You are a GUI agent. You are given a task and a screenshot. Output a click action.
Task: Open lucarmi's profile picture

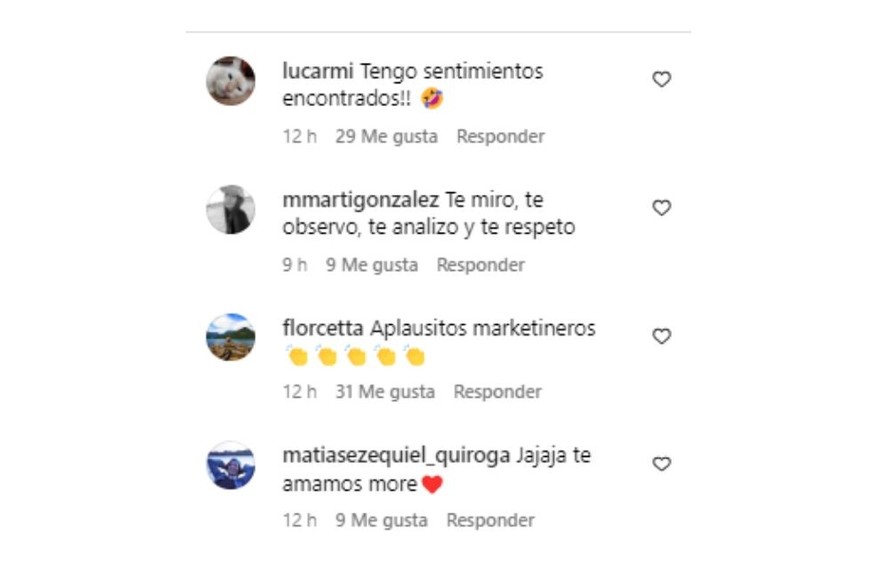(231, 81)
